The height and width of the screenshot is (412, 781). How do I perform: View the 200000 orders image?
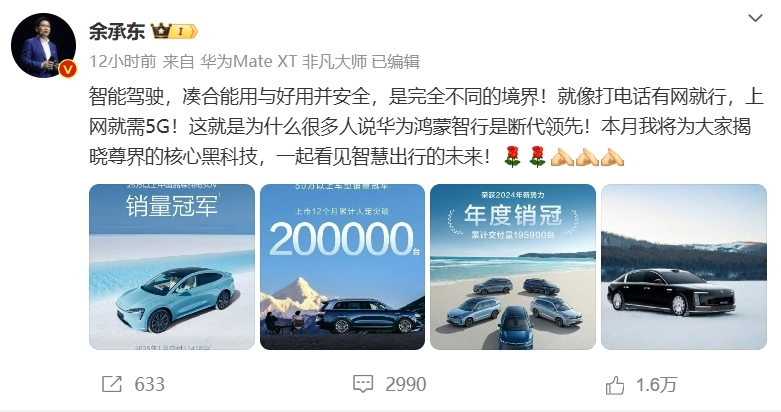click(x=342, y=267)
